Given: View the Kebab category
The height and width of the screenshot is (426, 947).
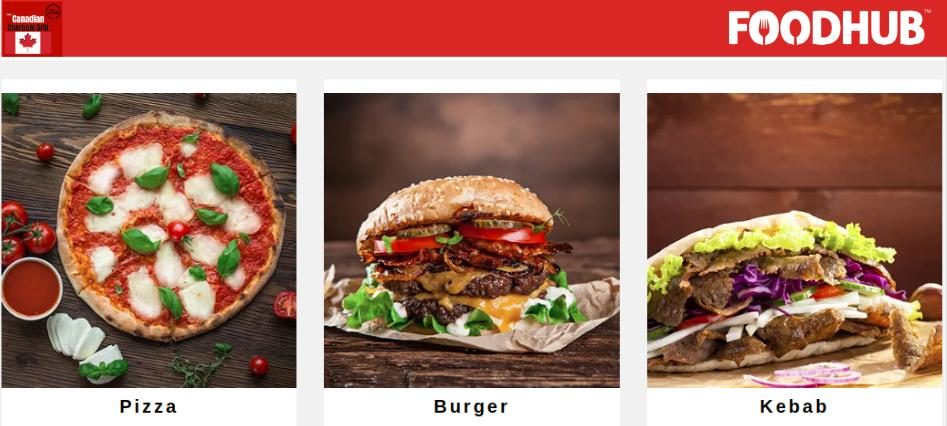Looking at the screenshot, I should (794, 241).
